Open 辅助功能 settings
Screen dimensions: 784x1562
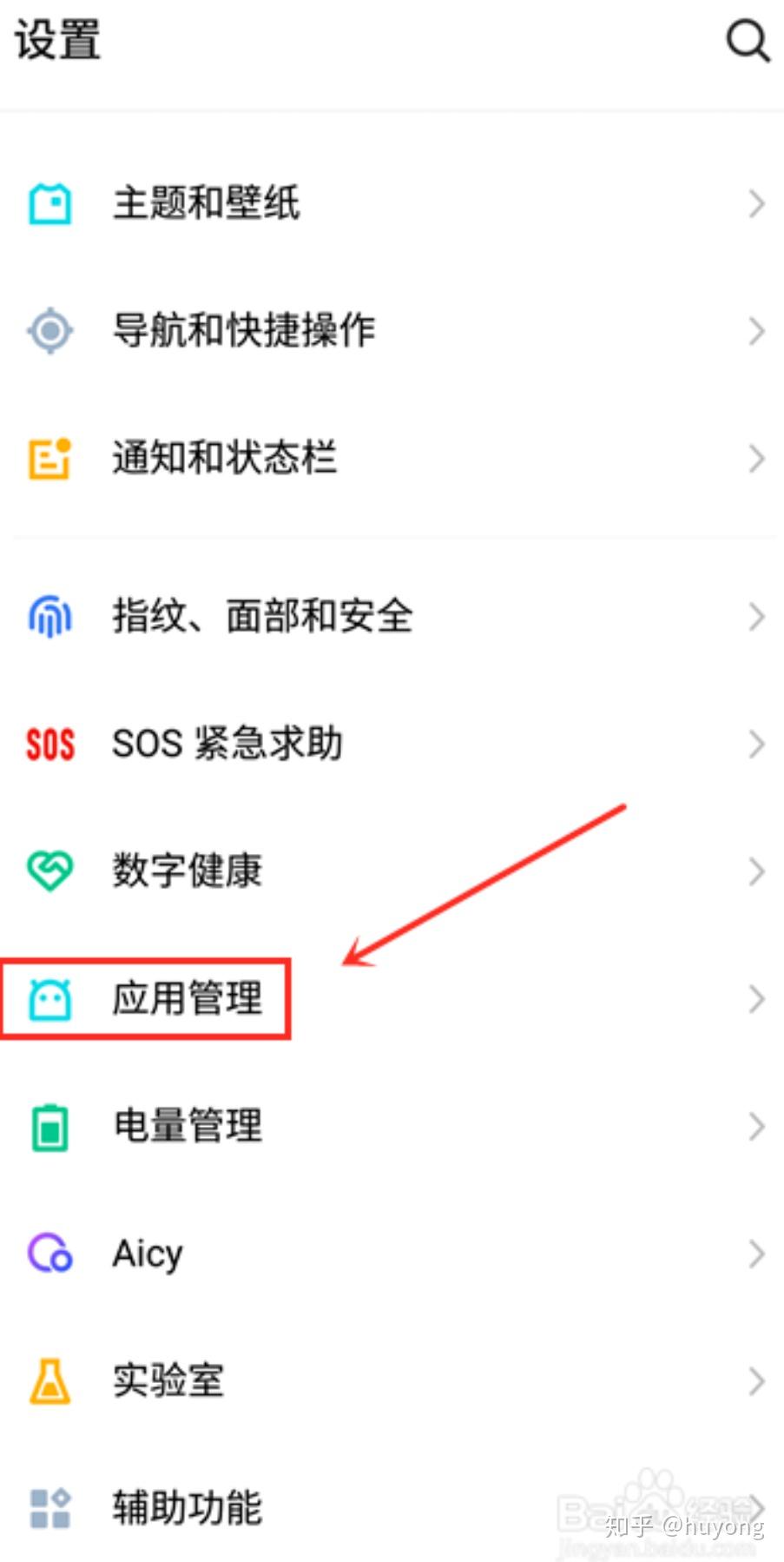pyautogui.click(x=187, y=1507)
